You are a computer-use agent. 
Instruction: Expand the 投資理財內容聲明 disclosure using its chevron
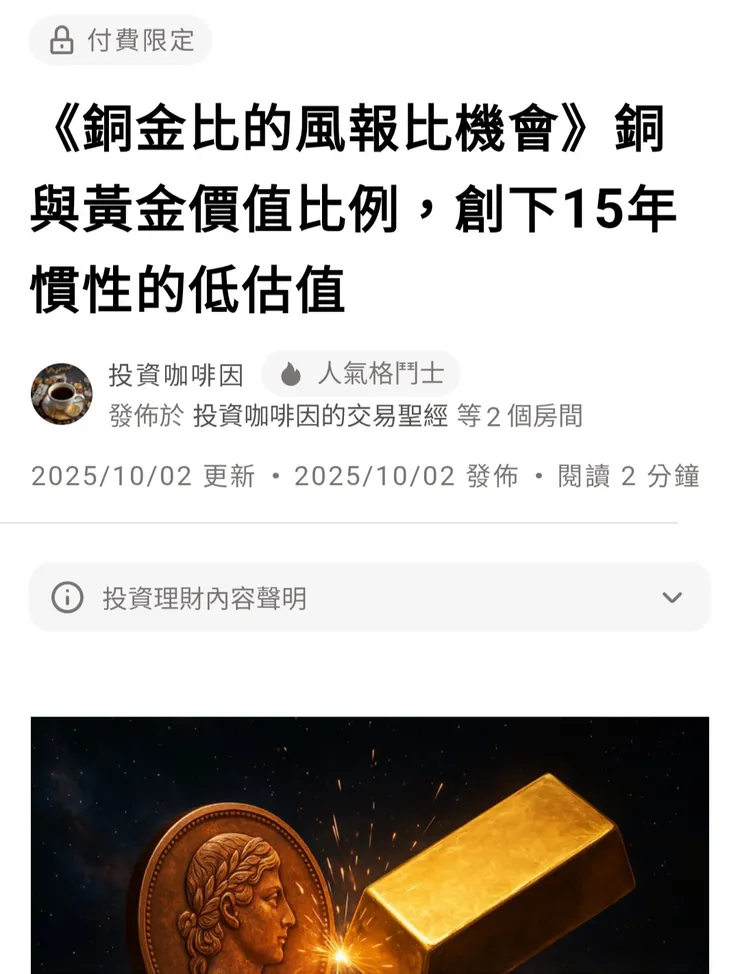coord(670,597)
